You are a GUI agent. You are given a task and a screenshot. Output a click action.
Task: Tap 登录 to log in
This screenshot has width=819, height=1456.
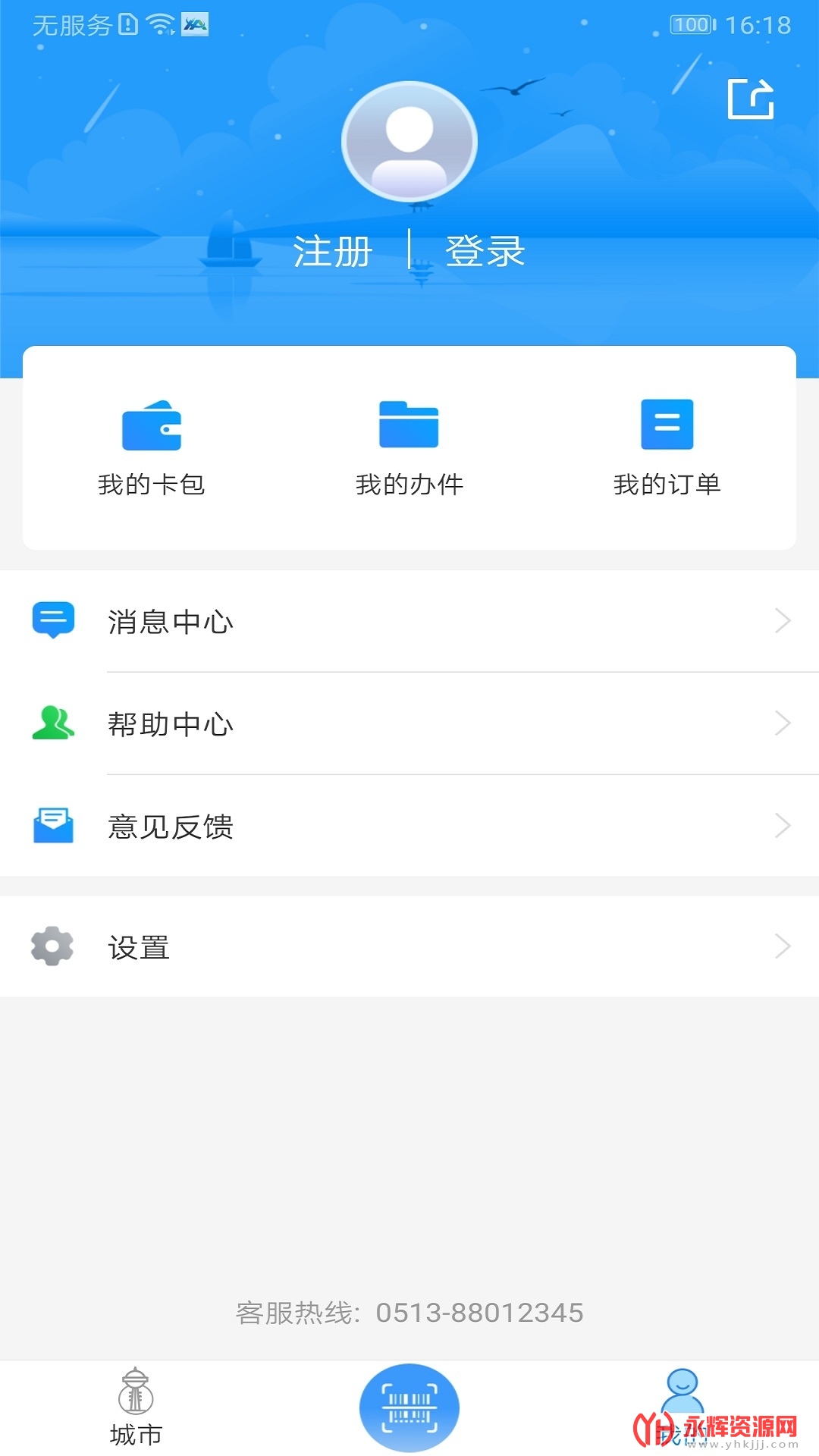click(x=485, y=251)
